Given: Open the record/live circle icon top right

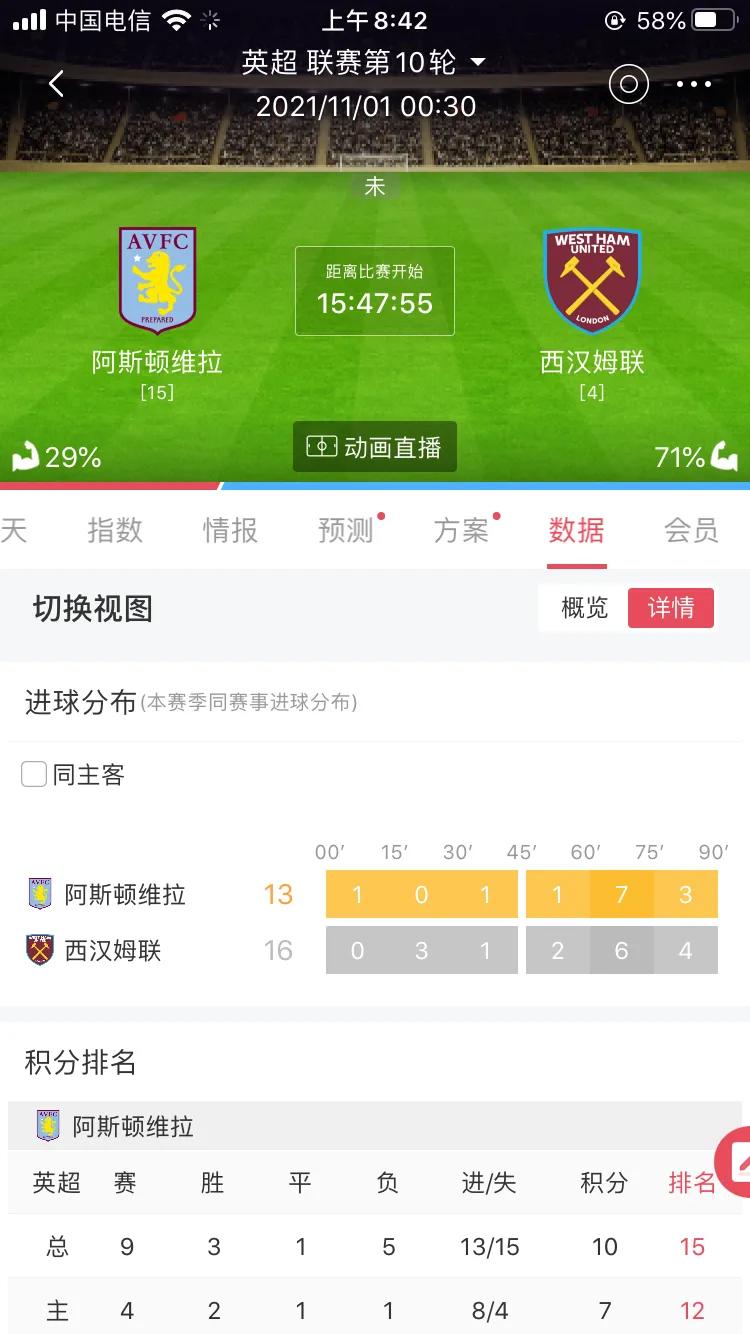Looking at the screenshot, I should [628, 84].
